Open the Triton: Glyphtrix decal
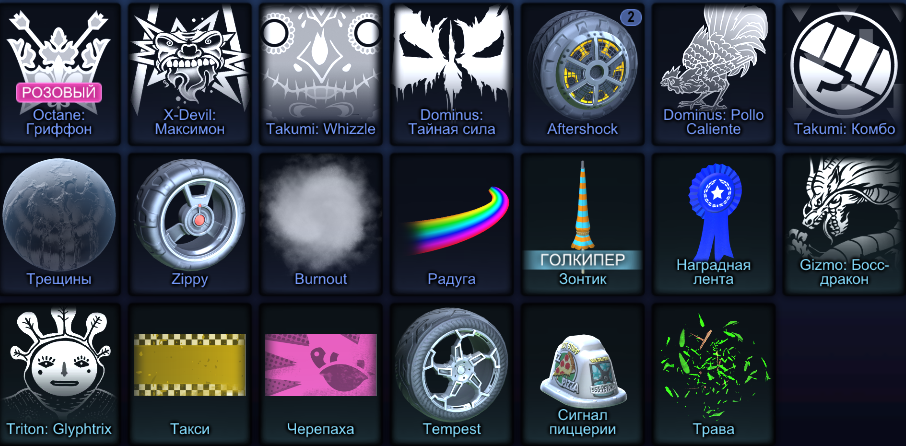The image size is (906, 446). [60, 370]
